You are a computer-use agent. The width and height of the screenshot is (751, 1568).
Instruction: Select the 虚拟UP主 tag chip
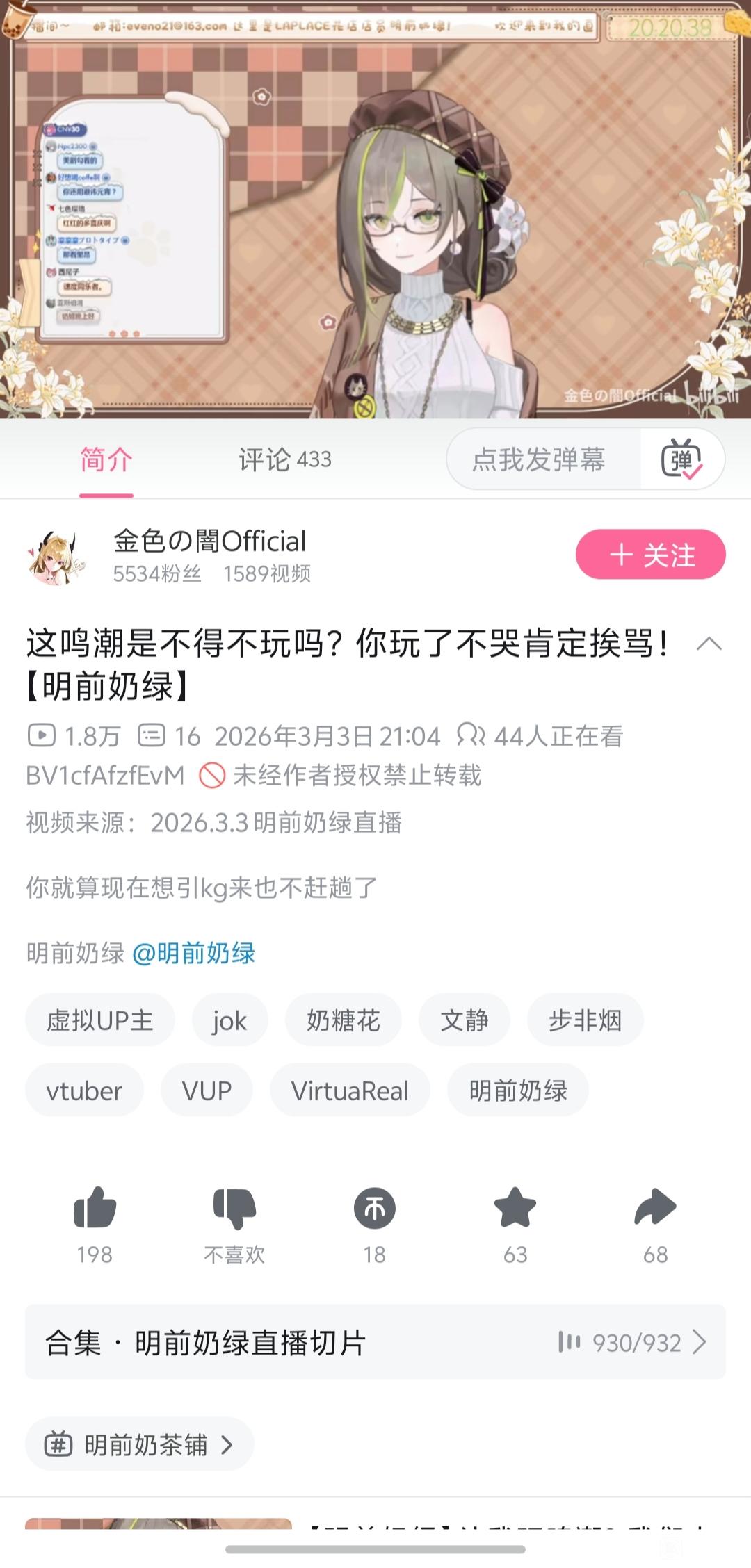pos(100,1020)
